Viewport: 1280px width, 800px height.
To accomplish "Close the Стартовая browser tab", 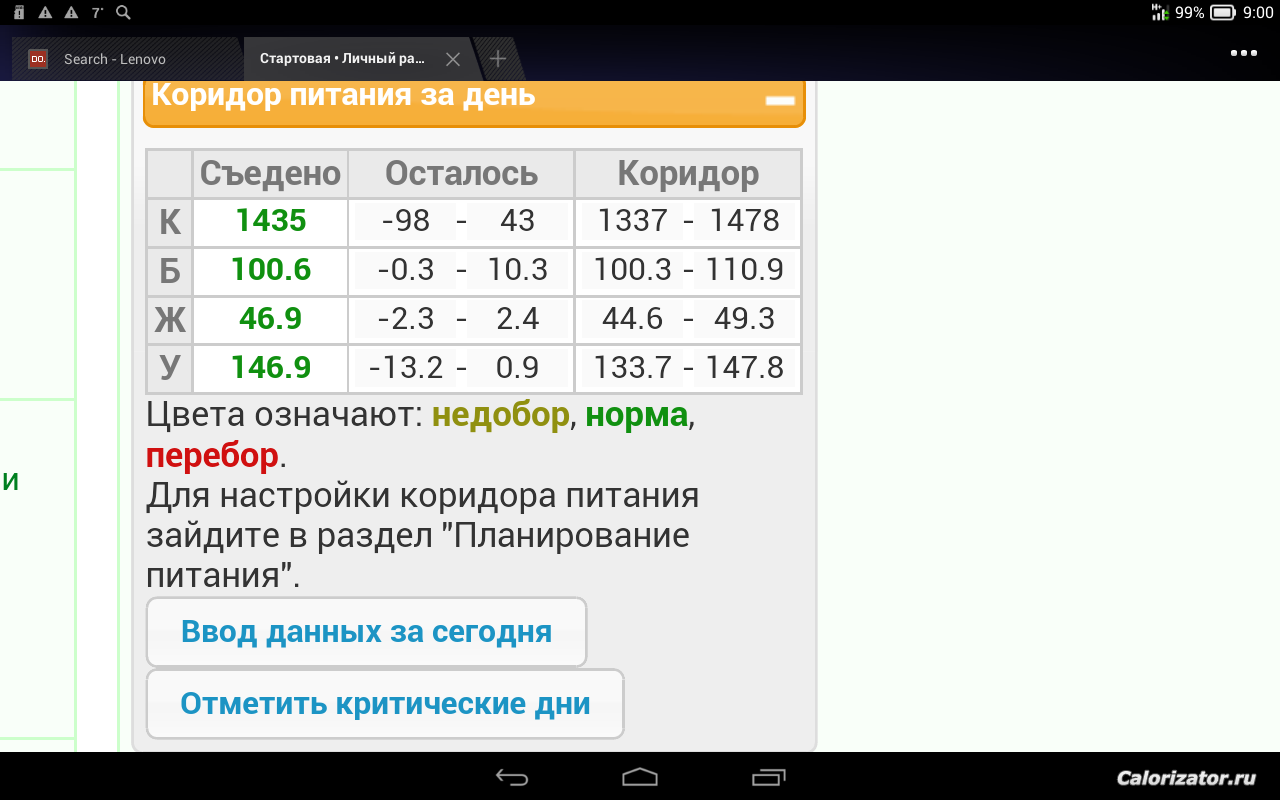I will pos(452,59).
